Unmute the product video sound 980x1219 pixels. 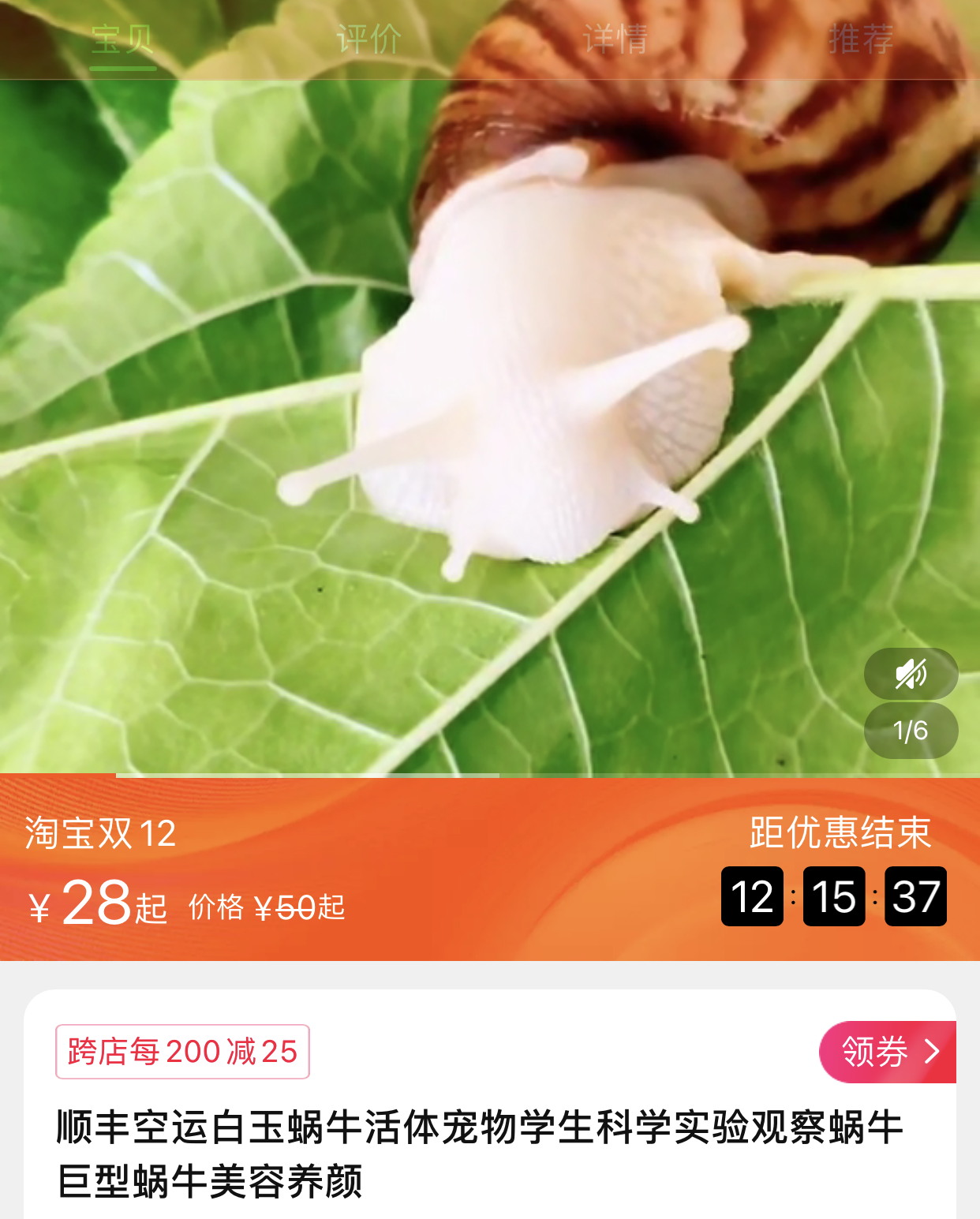click(911, 674)
